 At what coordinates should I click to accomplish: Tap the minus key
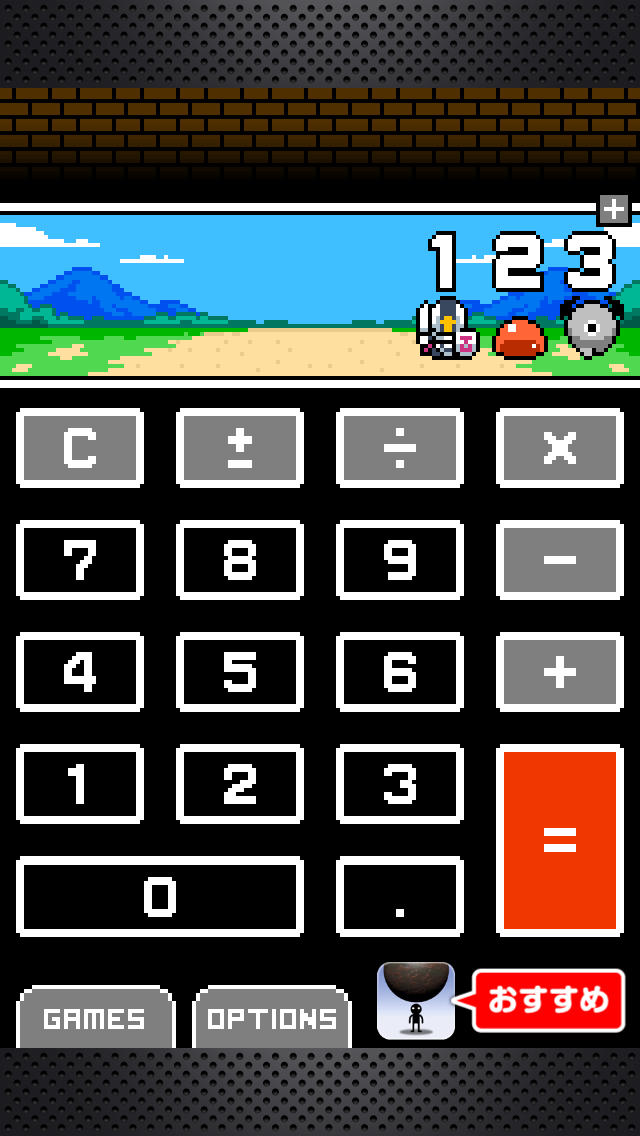pos(560,560)
